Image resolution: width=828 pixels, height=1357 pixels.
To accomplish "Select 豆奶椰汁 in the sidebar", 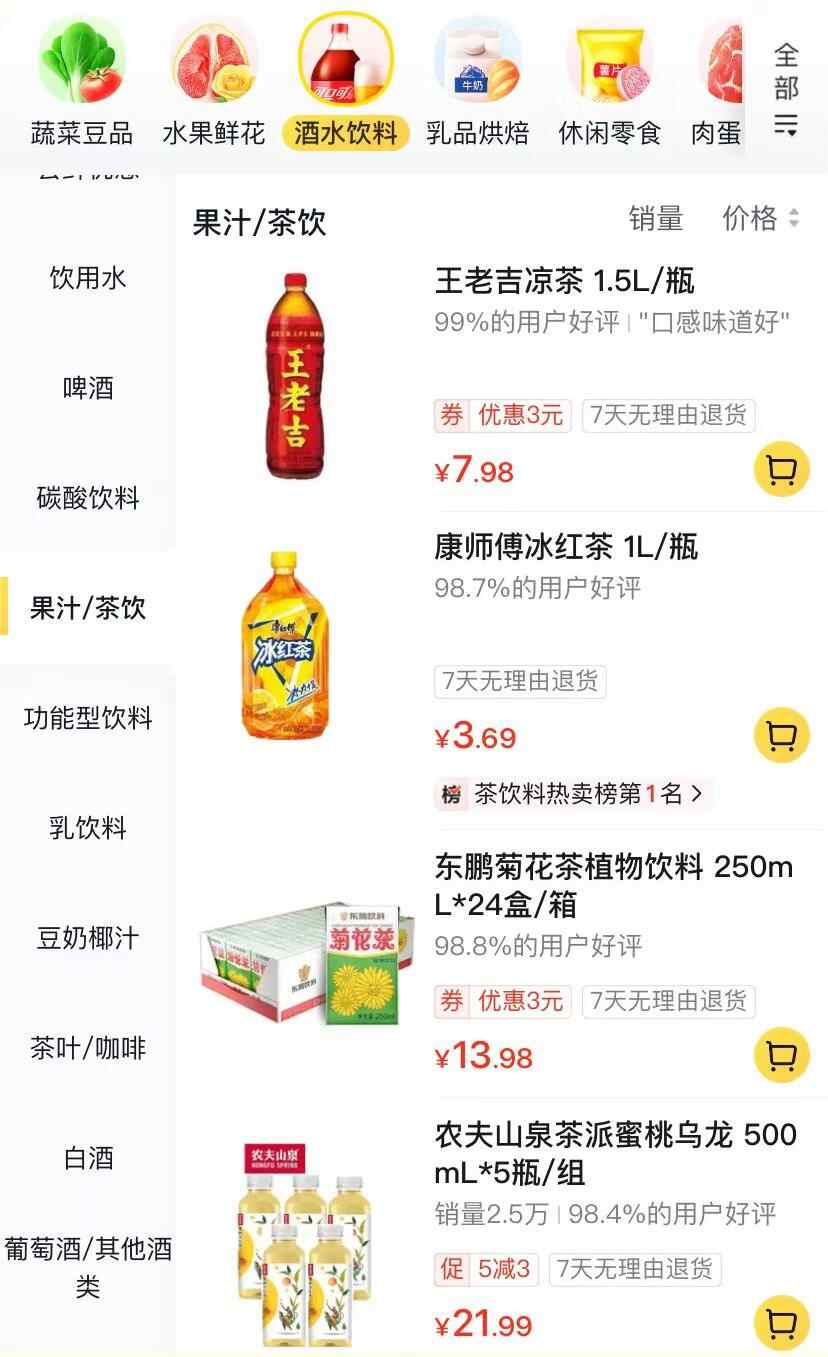I will (88, 938).
